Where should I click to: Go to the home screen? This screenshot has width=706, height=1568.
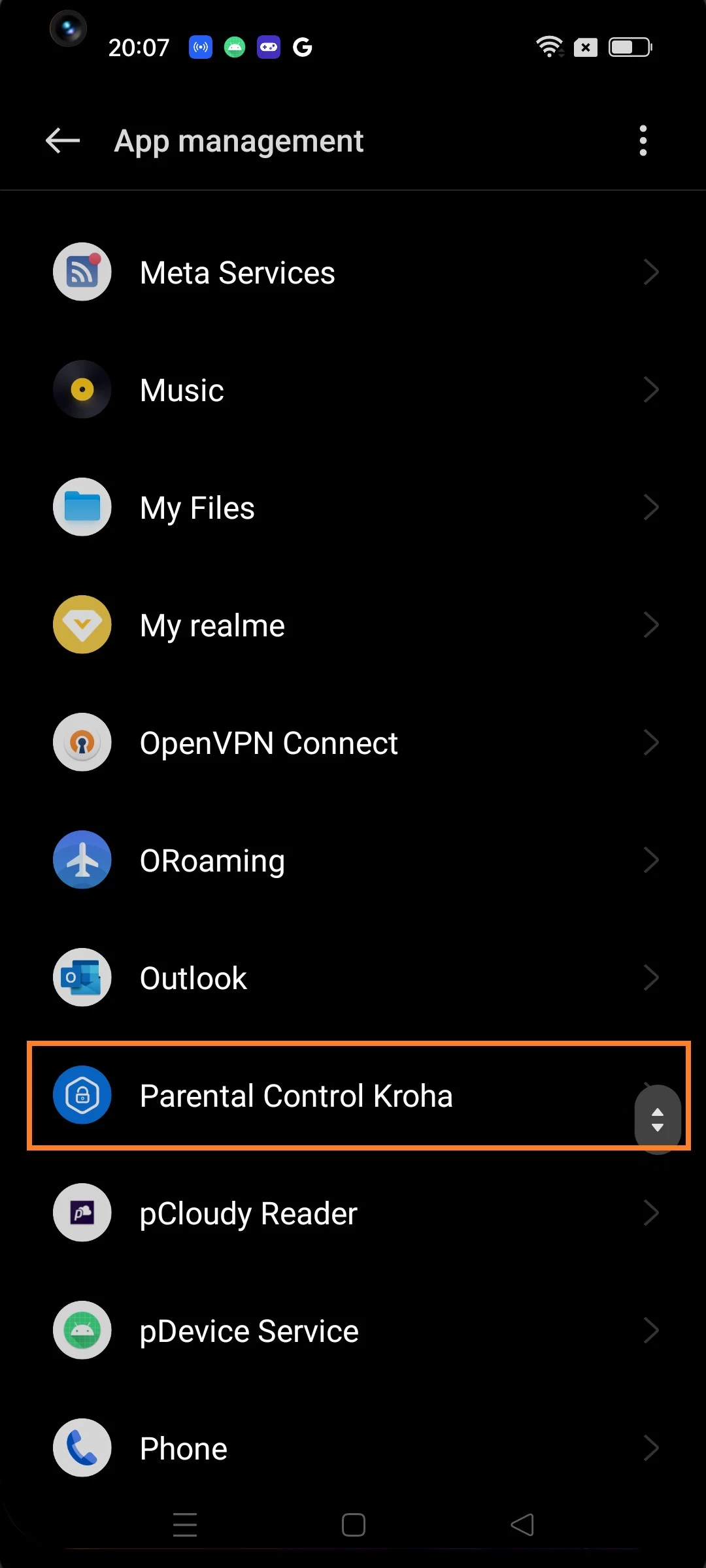353,1525
